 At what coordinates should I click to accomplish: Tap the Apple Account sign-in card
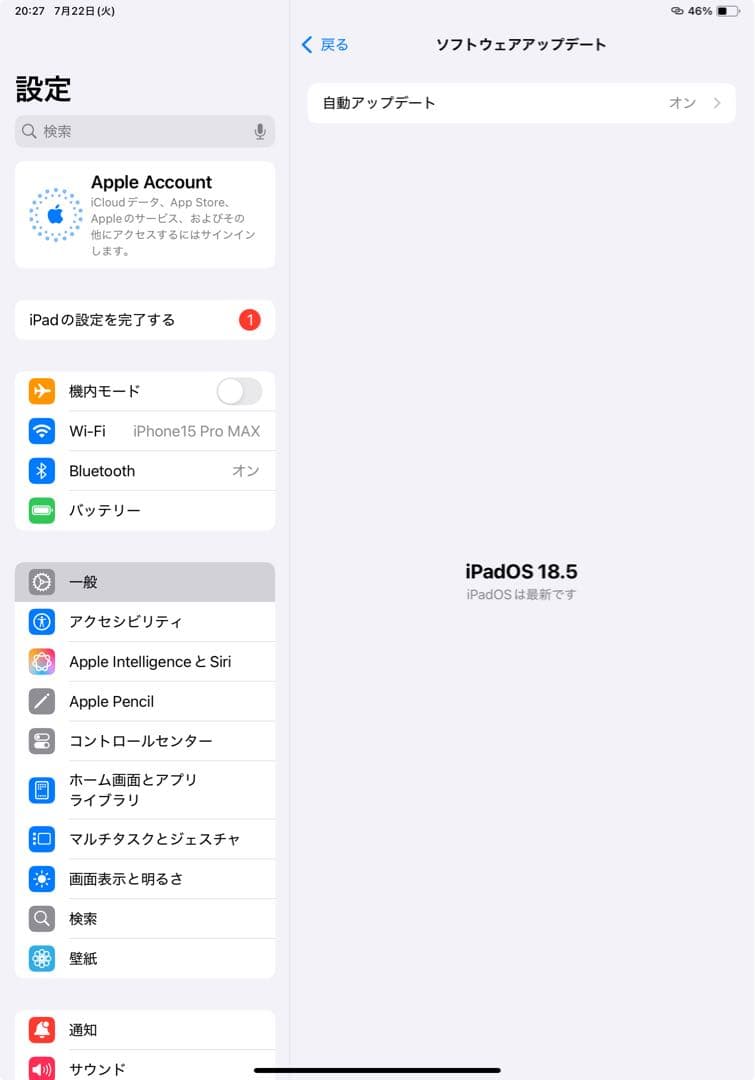[x=144, y=215]
